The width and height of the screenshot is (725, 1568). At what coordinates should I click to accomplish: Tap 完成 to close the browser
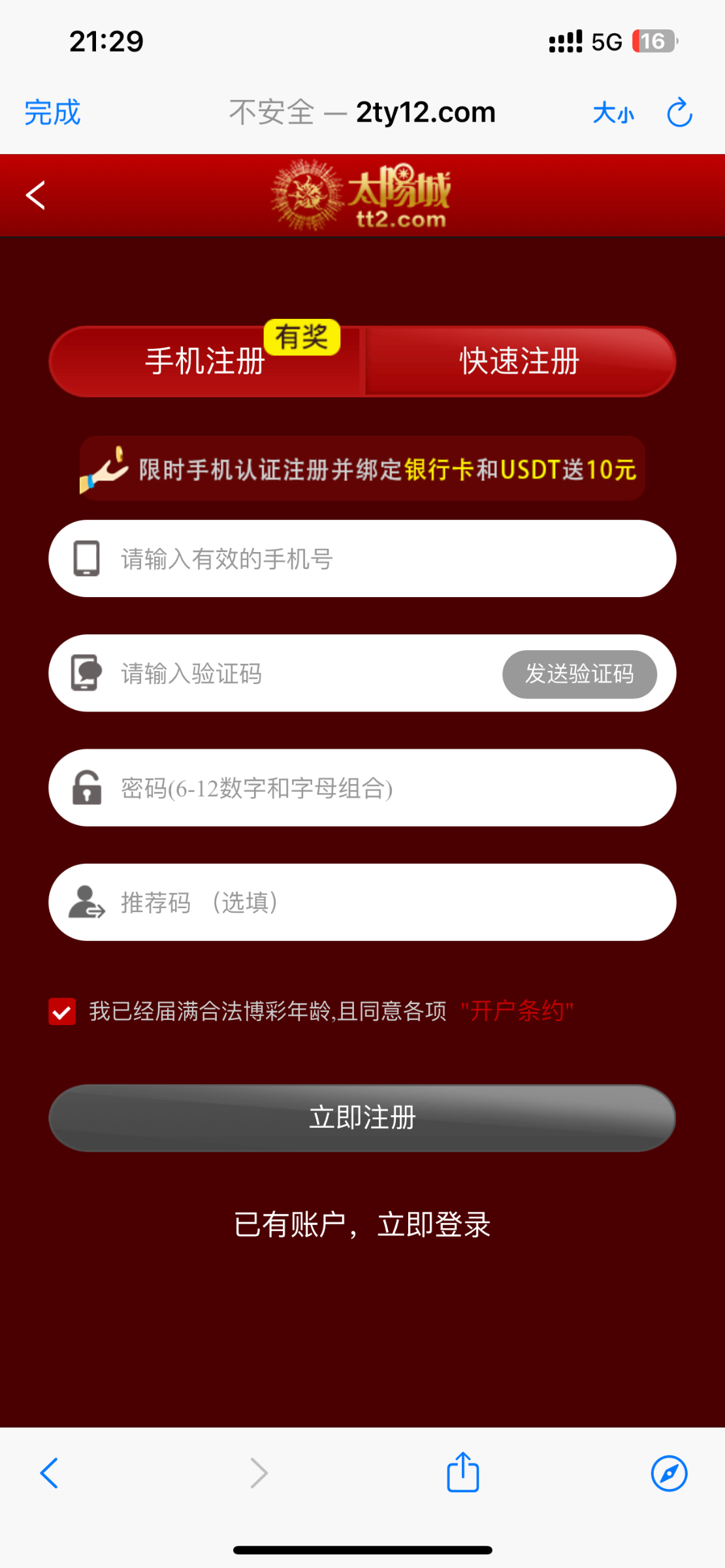pos(52,112)
